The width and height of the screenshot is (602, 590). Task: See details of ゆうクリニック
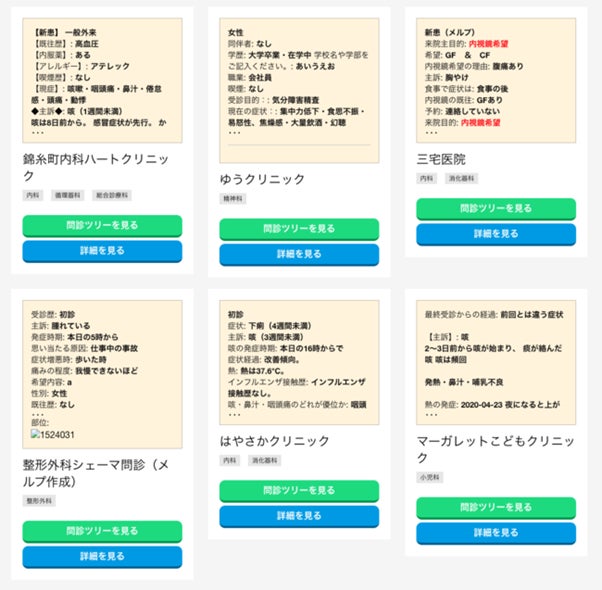(x=299, y=253)
